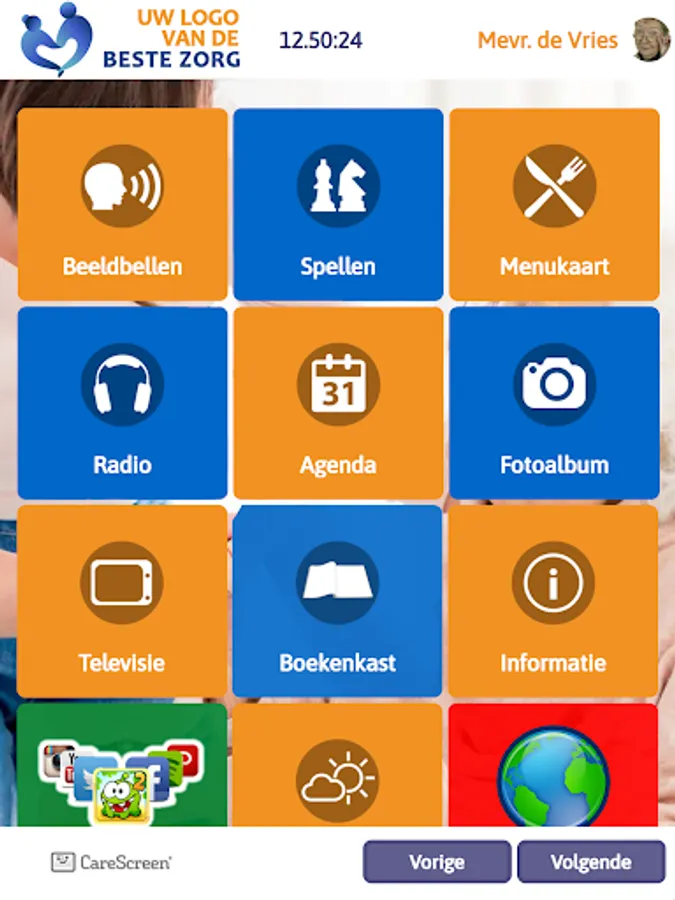The width and height of the screenshot is (675, 900).
Task: Open the Agenda calendar tile
Action: (x=338, y=402)
